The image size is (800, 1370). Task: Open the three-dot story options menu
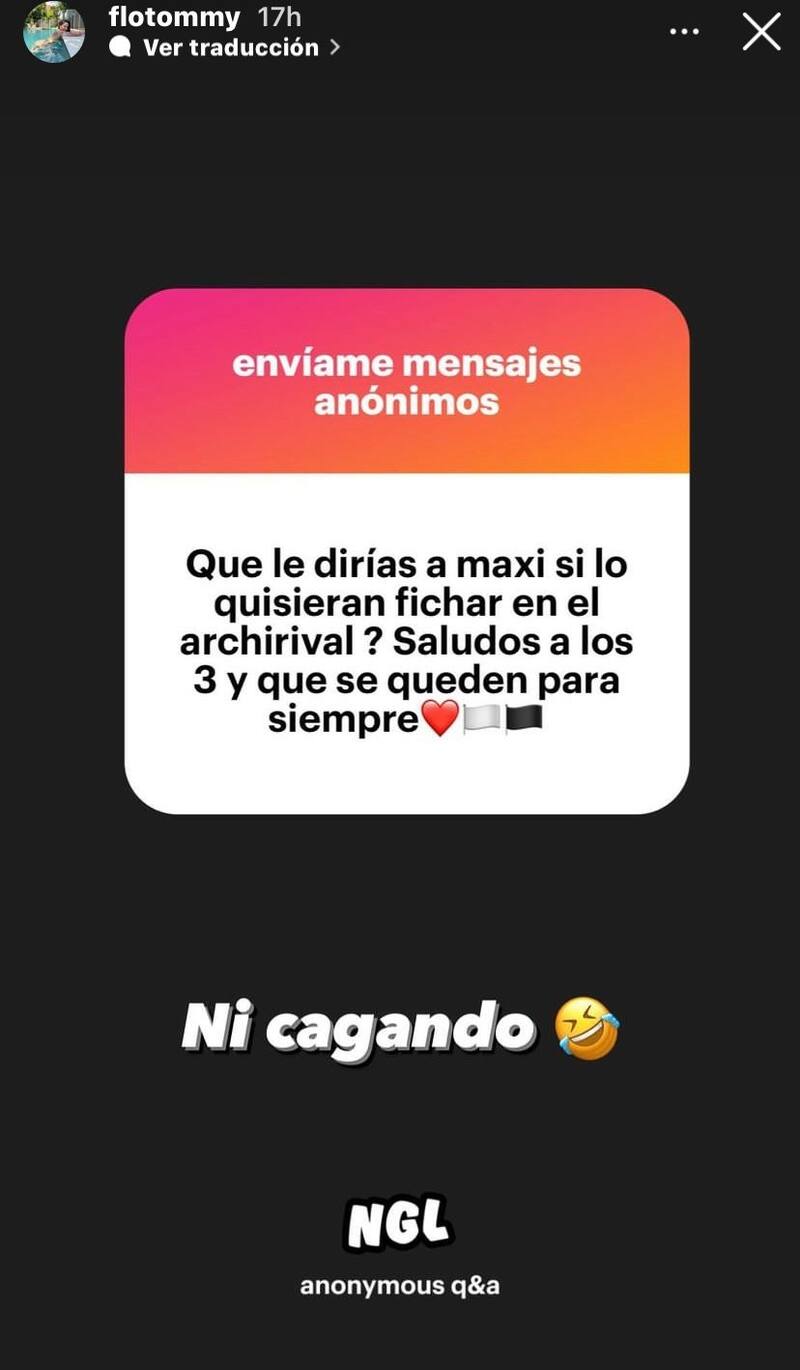pos(684,32)
